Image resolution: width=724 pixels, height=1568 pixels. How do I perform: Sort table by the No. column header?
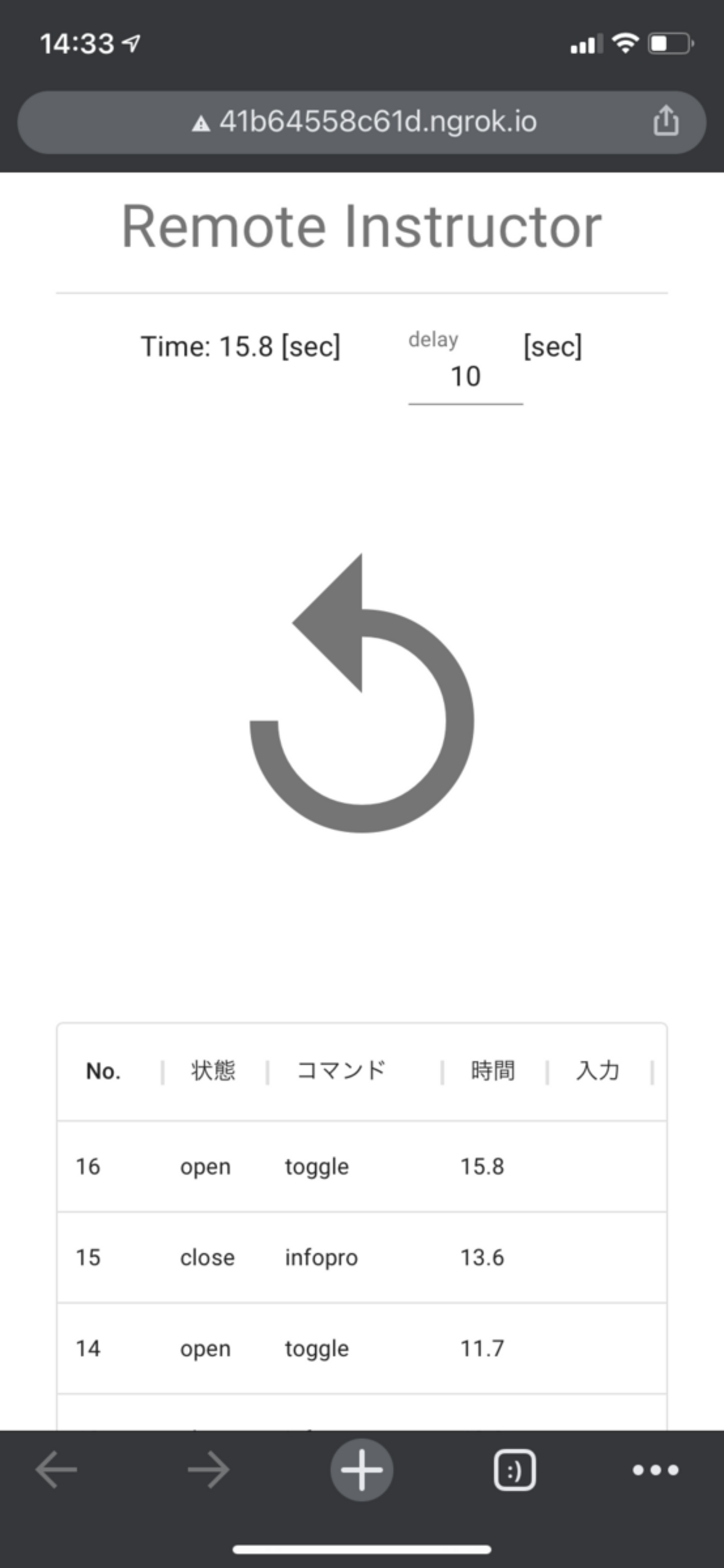[x=103, y=1071]
